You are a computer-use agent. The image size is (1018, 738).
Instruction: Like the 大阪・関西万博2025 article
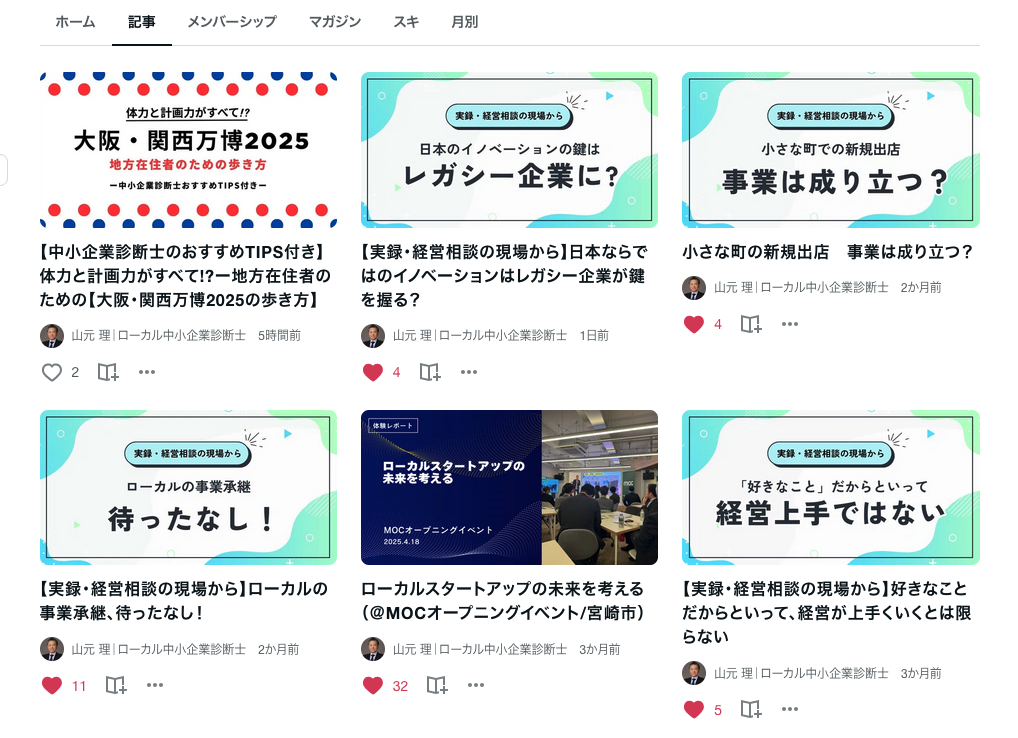pyautogui.click(x=52, y=372)
